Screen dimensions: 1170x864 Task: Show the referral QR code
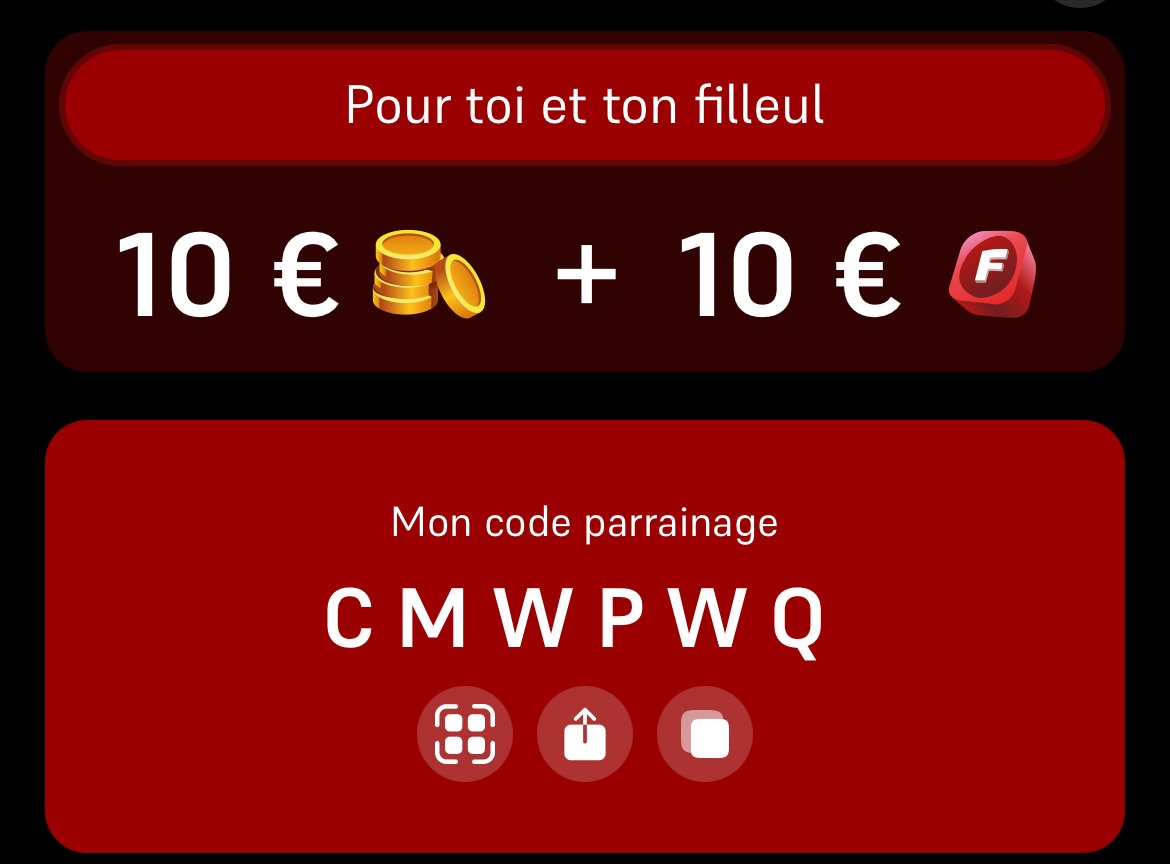(x=465, y=735)
